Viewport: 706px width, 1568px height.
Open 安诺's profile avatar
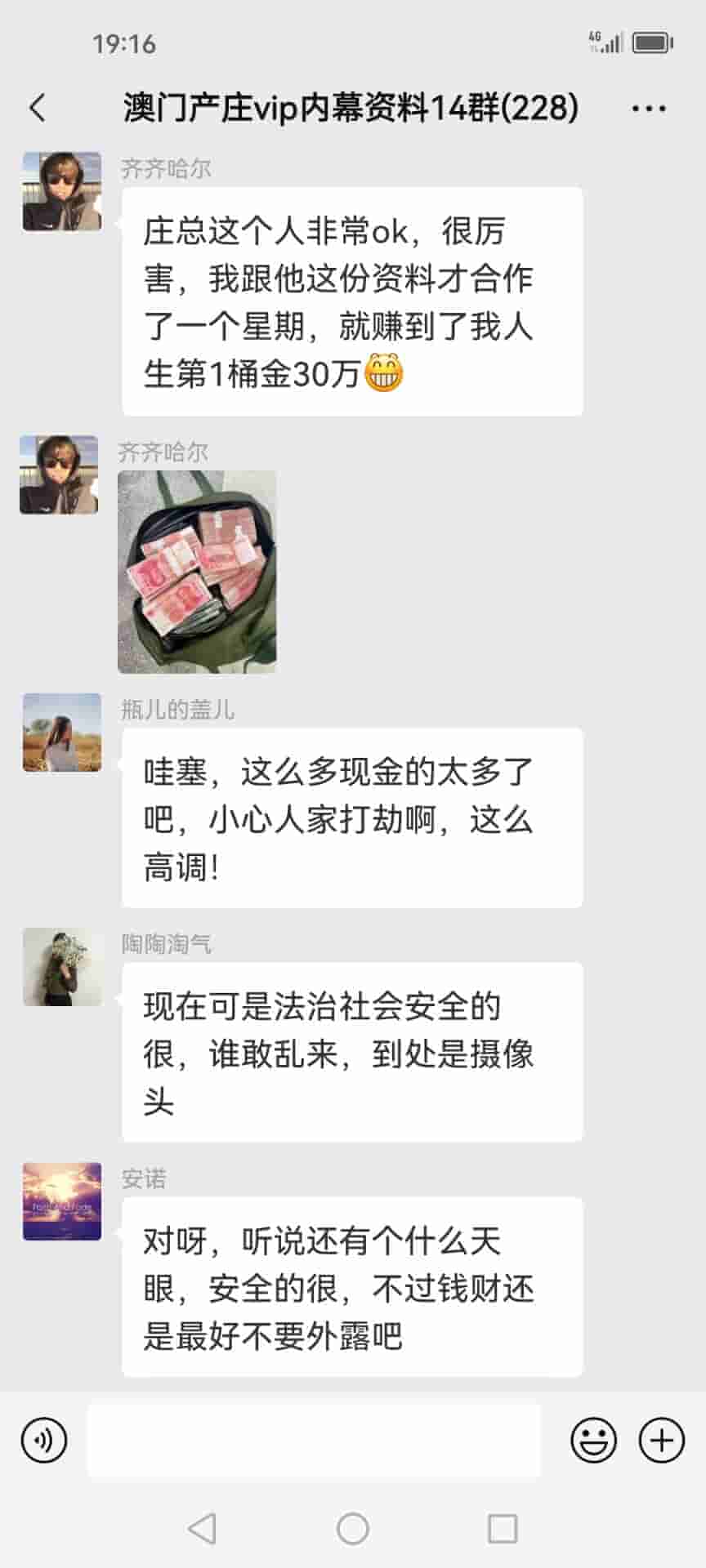62,1201
